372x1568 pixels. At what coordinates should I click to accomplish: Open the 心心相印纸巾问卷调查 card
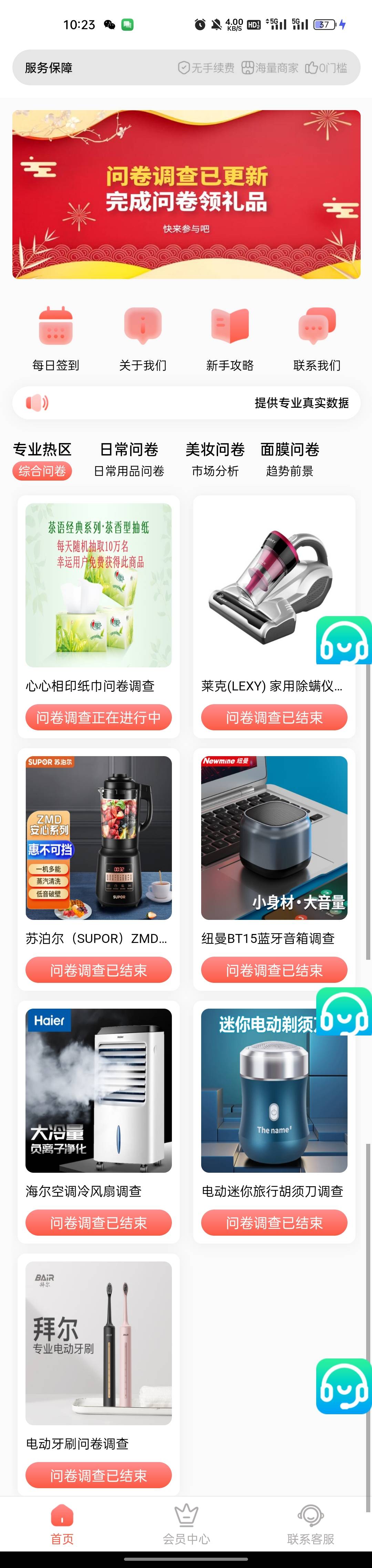[x=98, y=597]
